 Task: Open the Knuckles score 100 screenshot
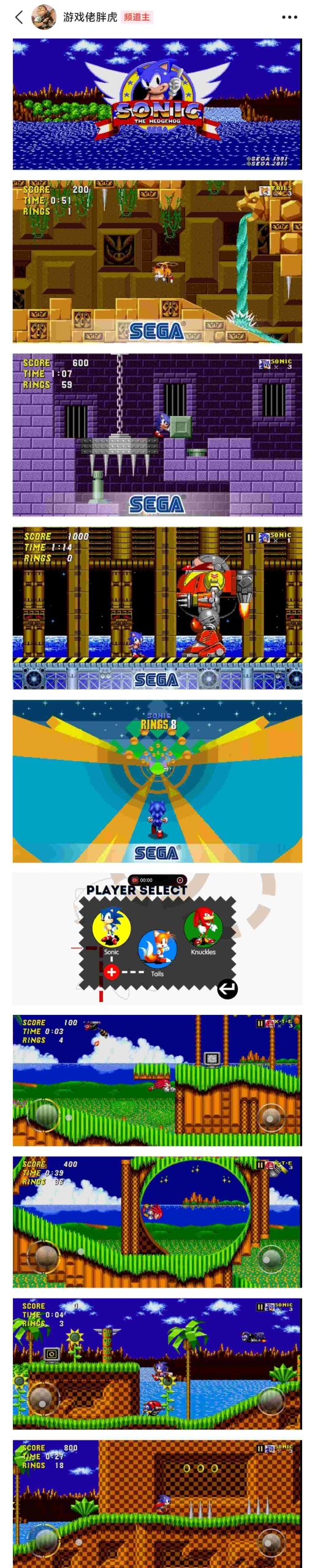click(157, 1080)
